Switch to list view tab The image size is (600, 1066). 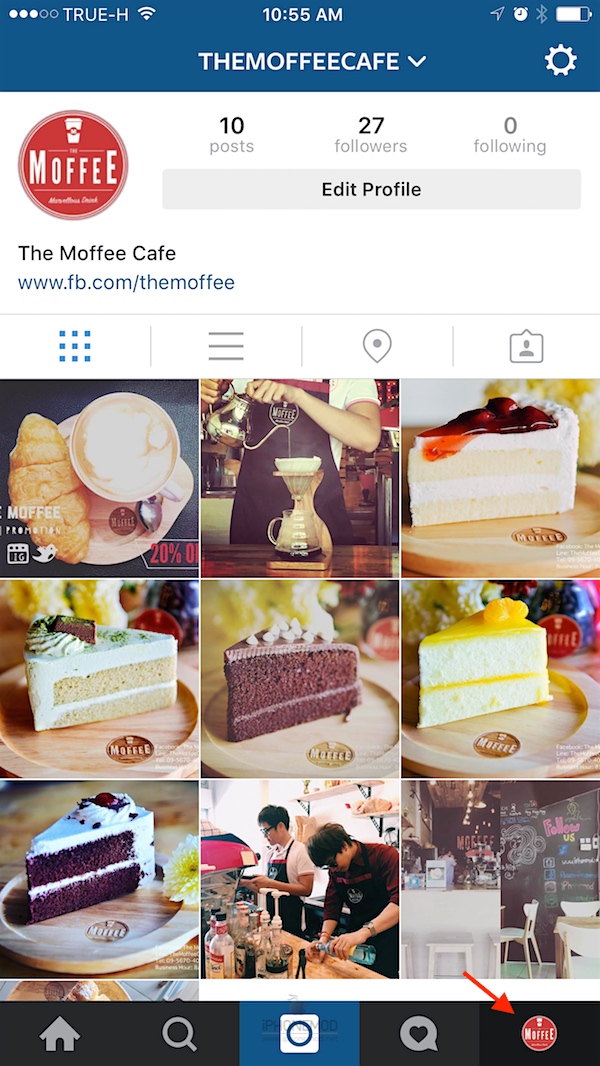pyautogui.click(x=226, y=346)
